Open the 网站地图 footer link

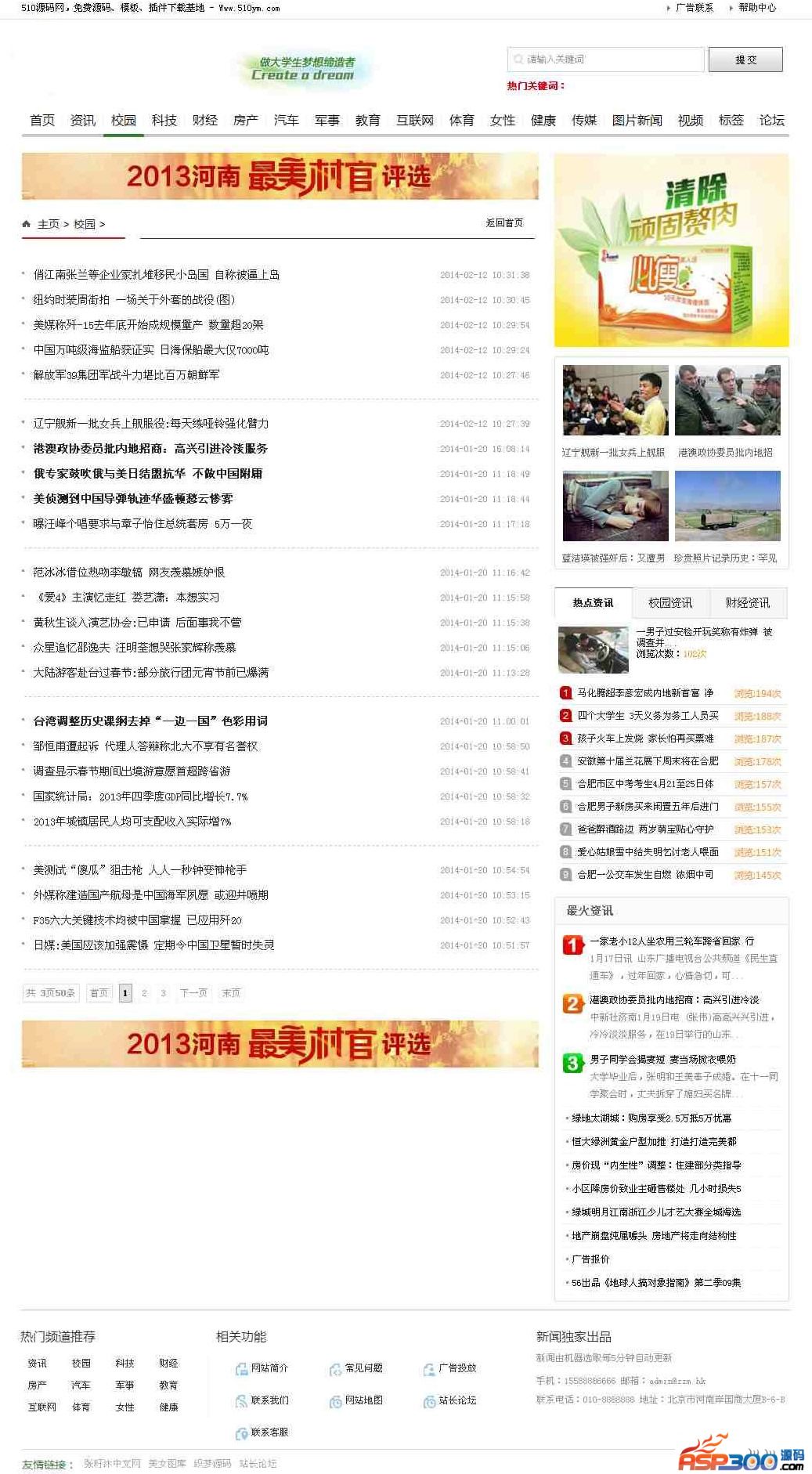(363, 1400)
